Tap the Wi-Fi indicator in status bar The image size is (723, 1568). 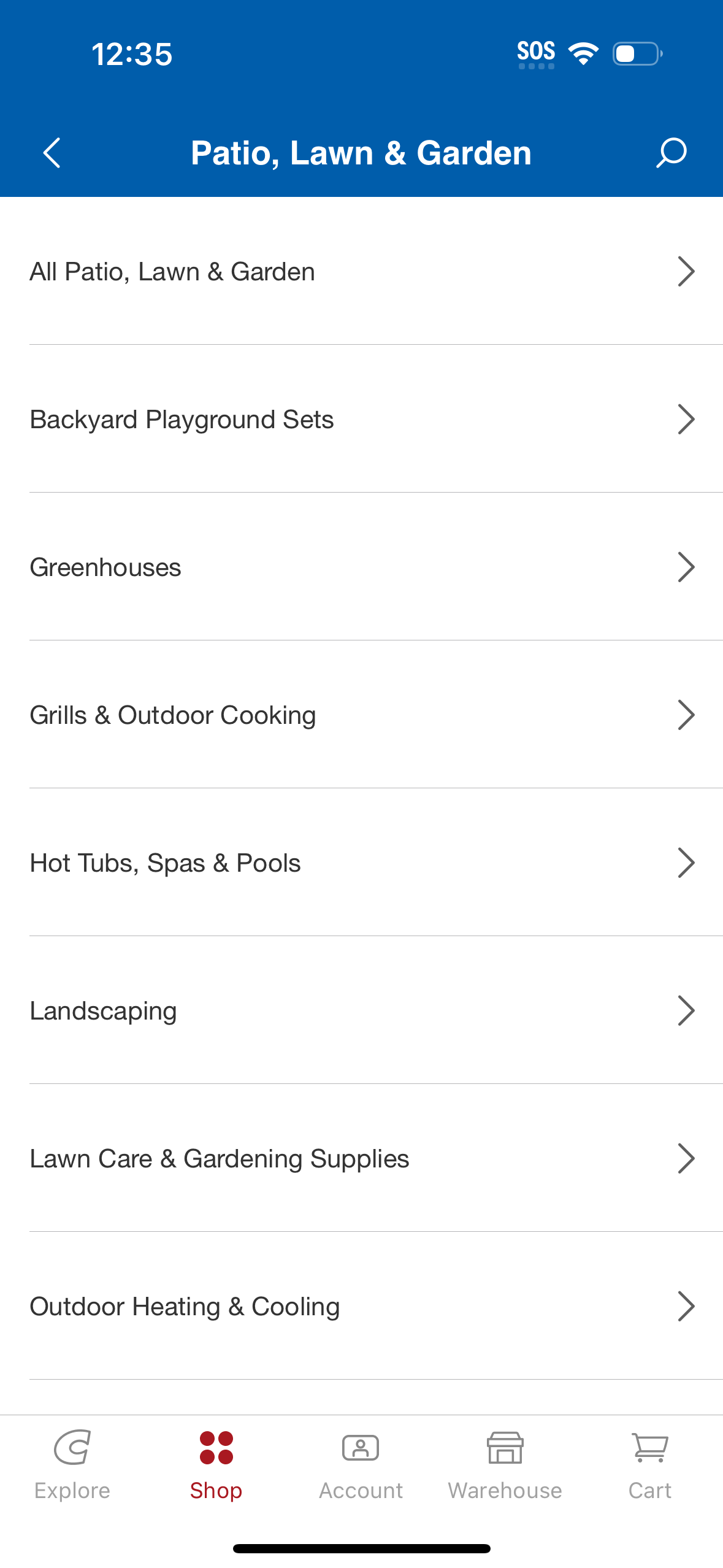(583, 53)
